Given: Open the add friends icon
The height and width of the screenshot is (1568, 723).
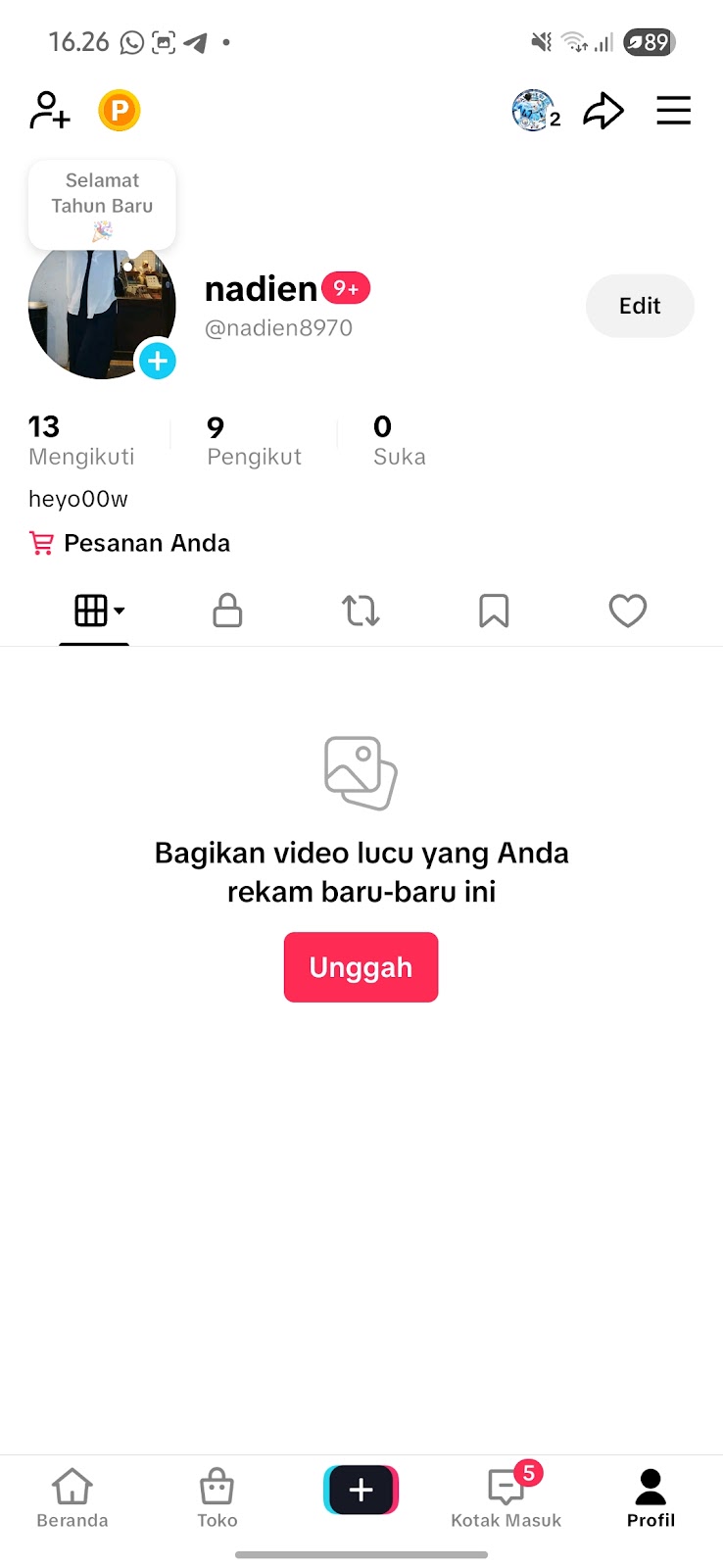Looking at the screenshot, I should pos(49,110).
